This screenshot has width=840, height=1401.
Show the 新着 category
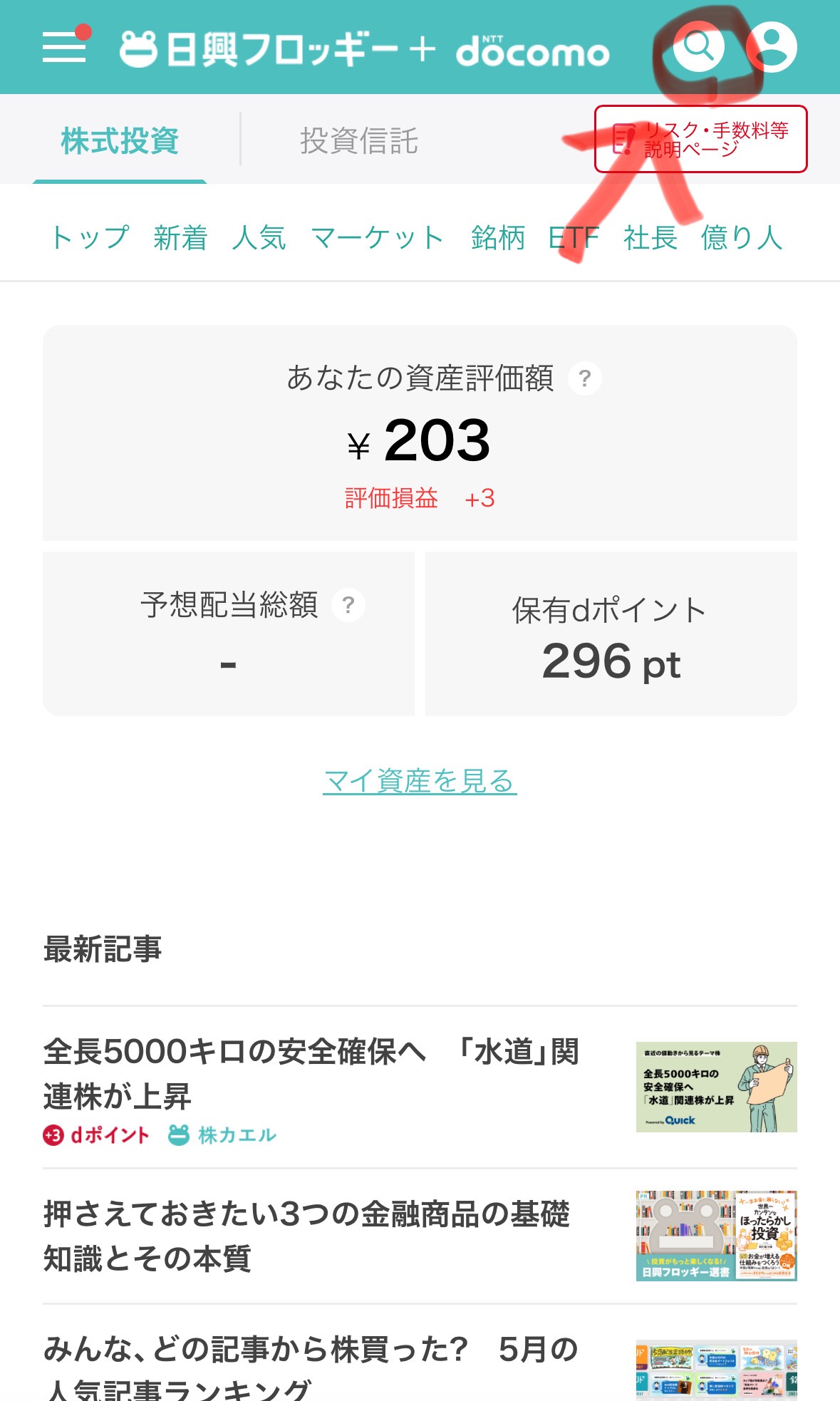pyautogui.click(x=180, y=238)
